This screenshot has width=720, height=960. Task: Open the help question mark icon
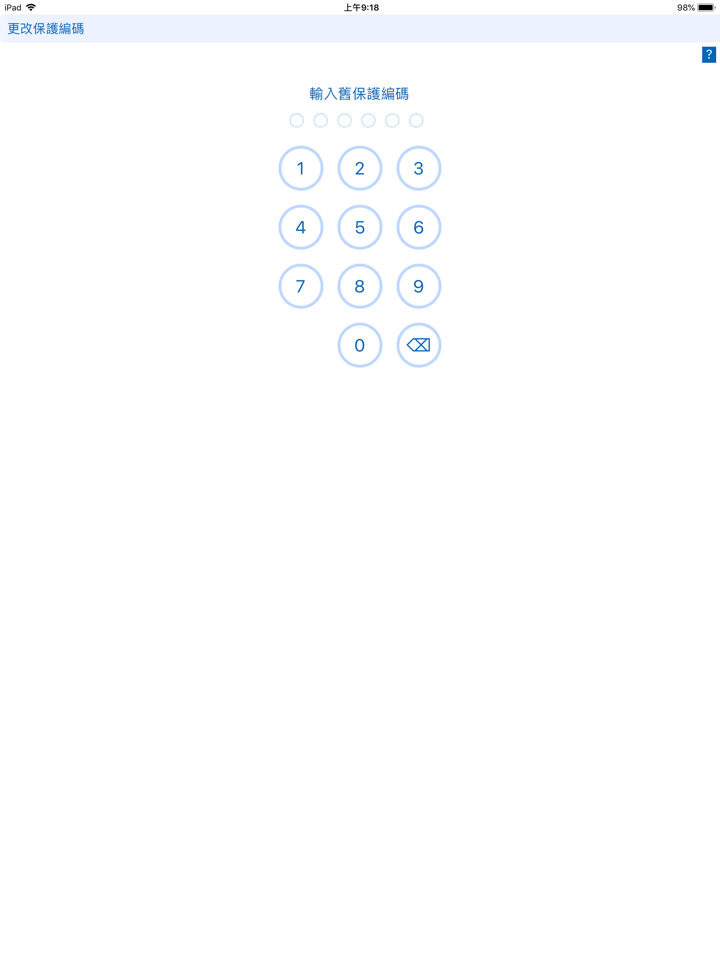click(x=709, y=53)
